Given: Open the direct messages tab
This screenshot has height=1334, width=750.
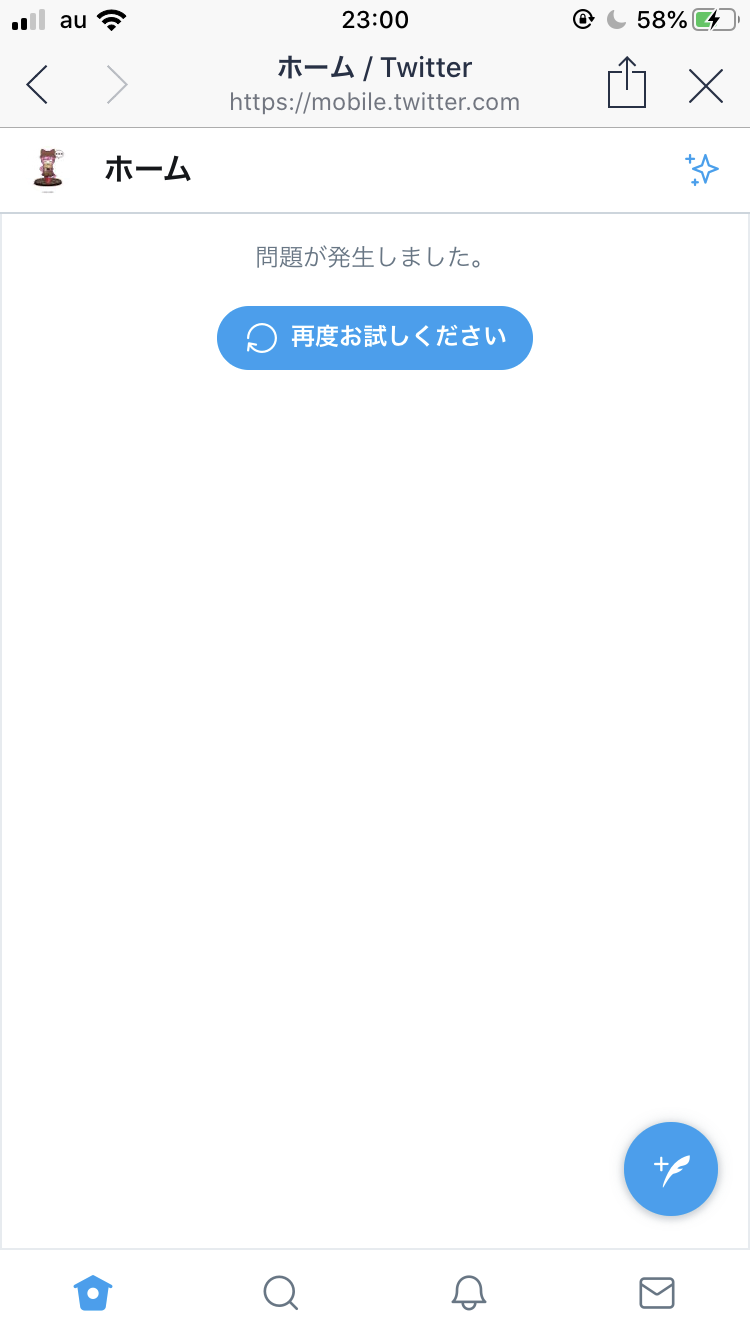Looking at the screenshot, I should click(657, 1293).
